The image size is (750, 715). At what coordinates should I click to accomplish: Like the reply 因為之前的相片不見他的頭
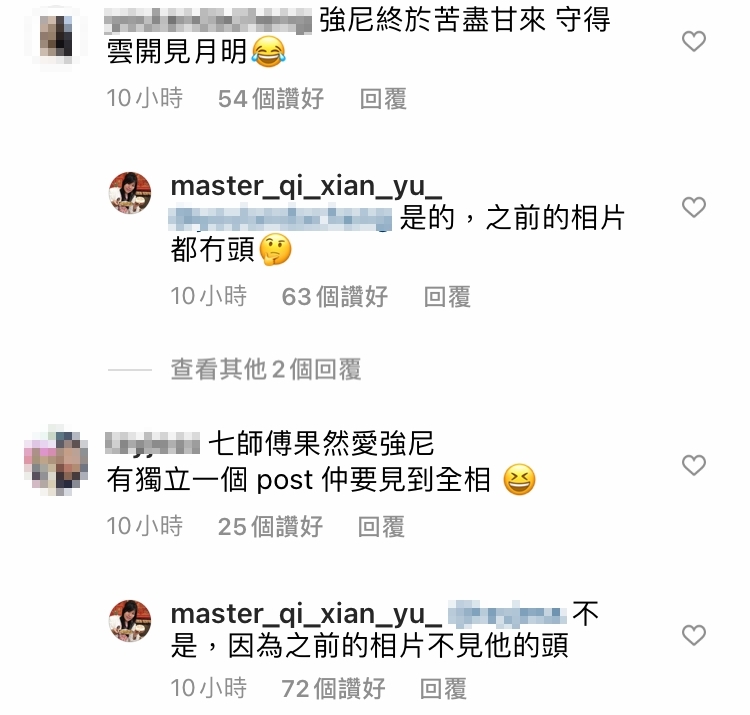click(x=693, y=635)
